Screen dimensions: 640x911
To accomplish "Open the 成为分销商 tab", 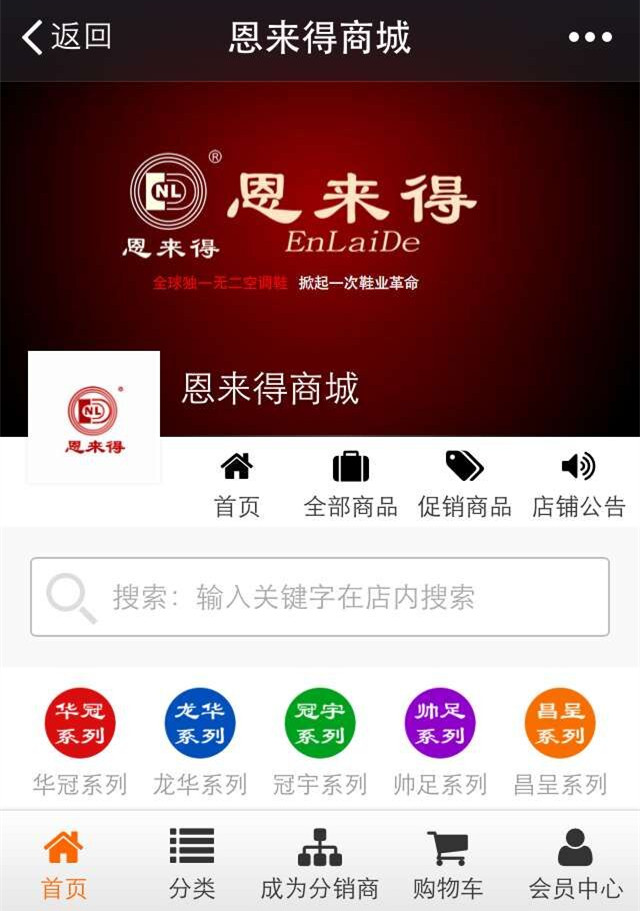I will pyautogui.click(x=320, y=864).
